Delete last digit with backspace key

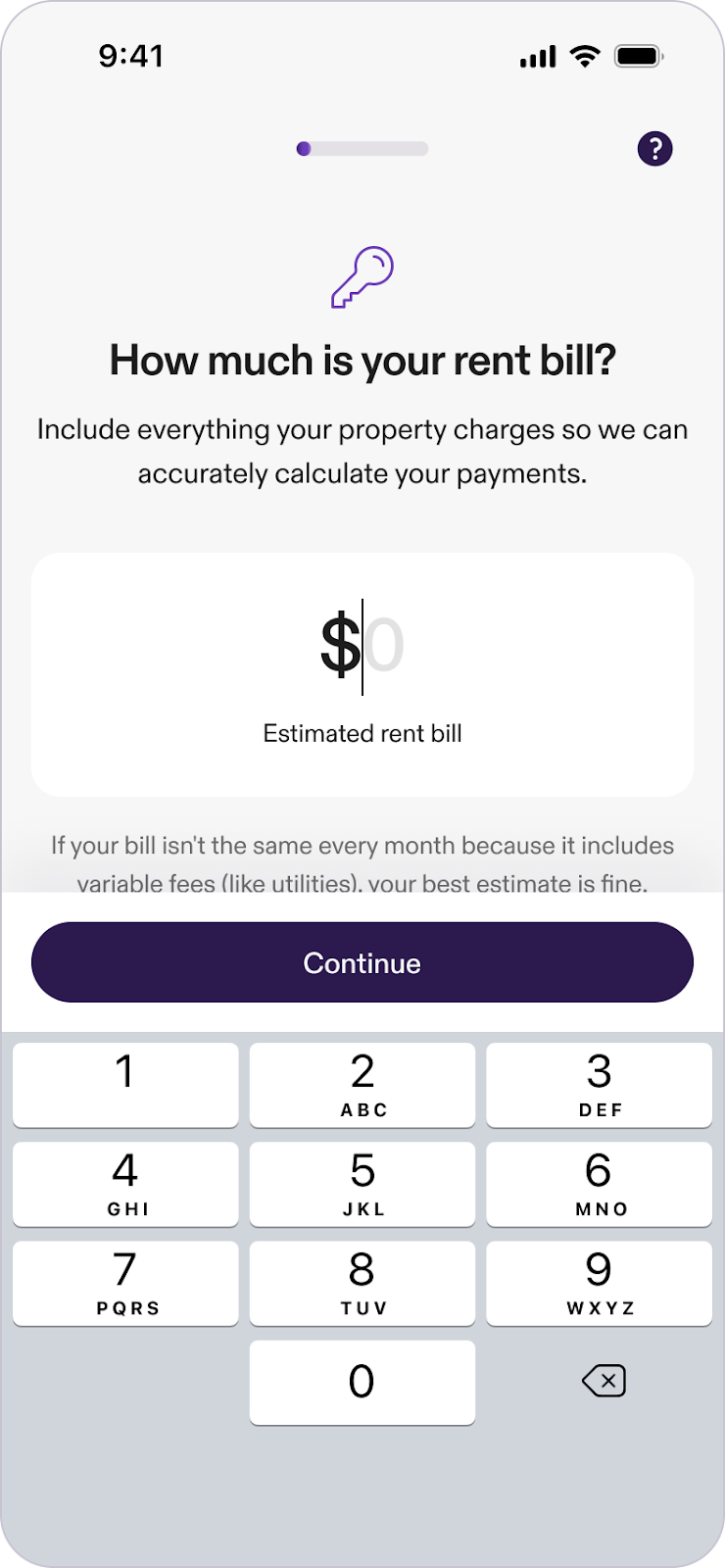click(x=604, y=1382)
